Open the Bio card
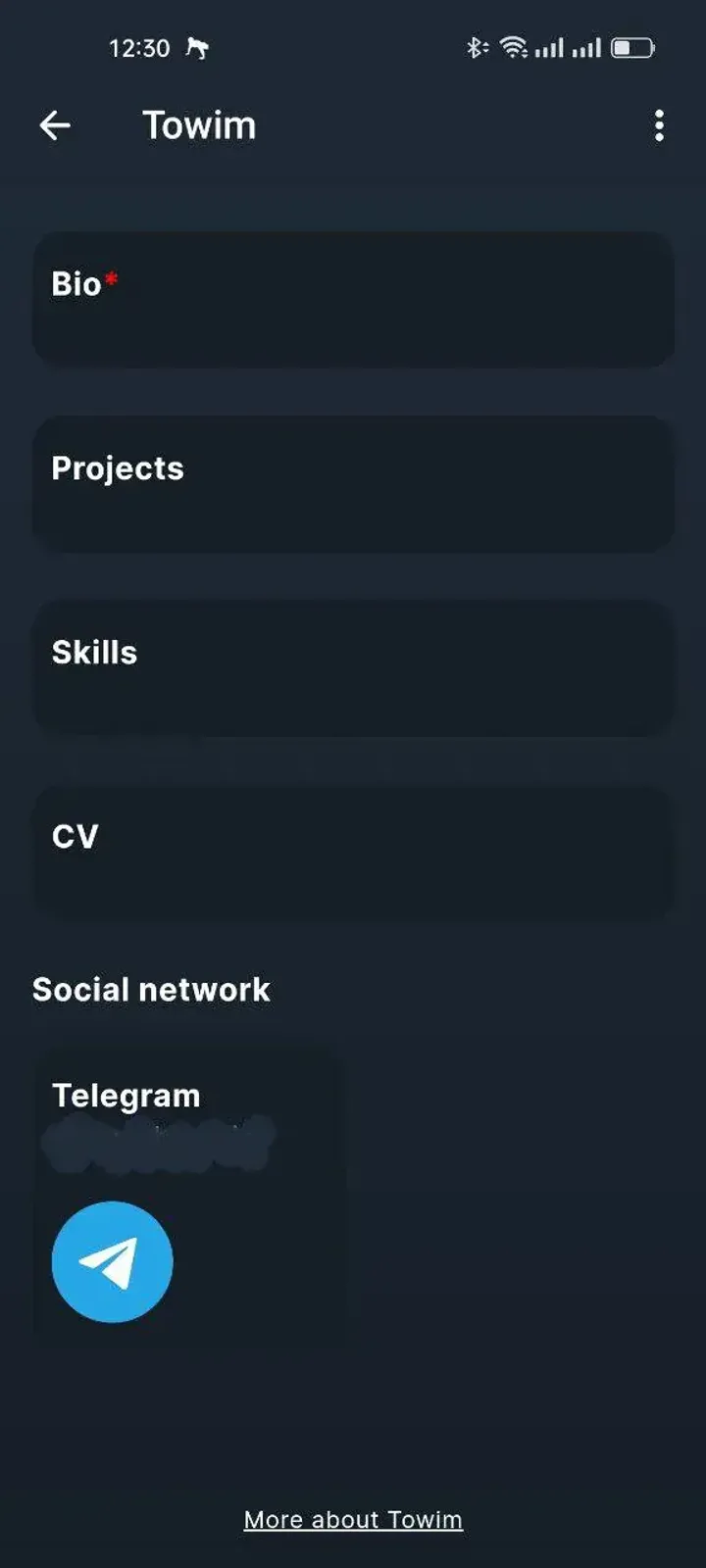 [x=353, y=300]
